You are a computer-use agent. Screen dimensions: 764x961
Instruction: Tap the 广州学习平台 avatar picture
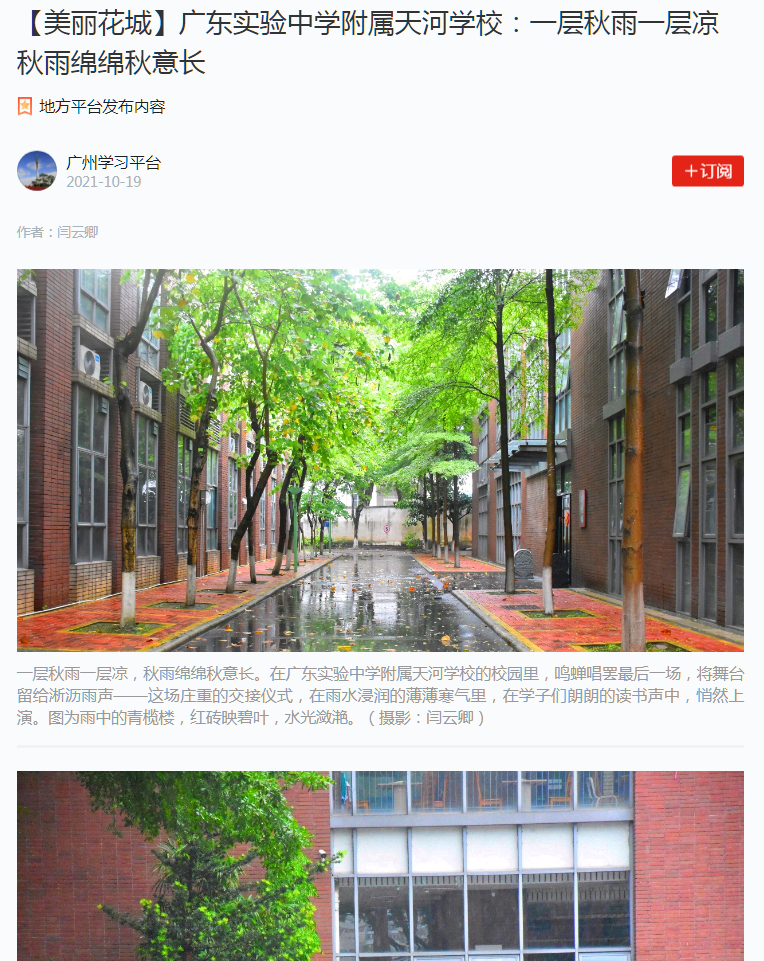(x=37, y=171)
